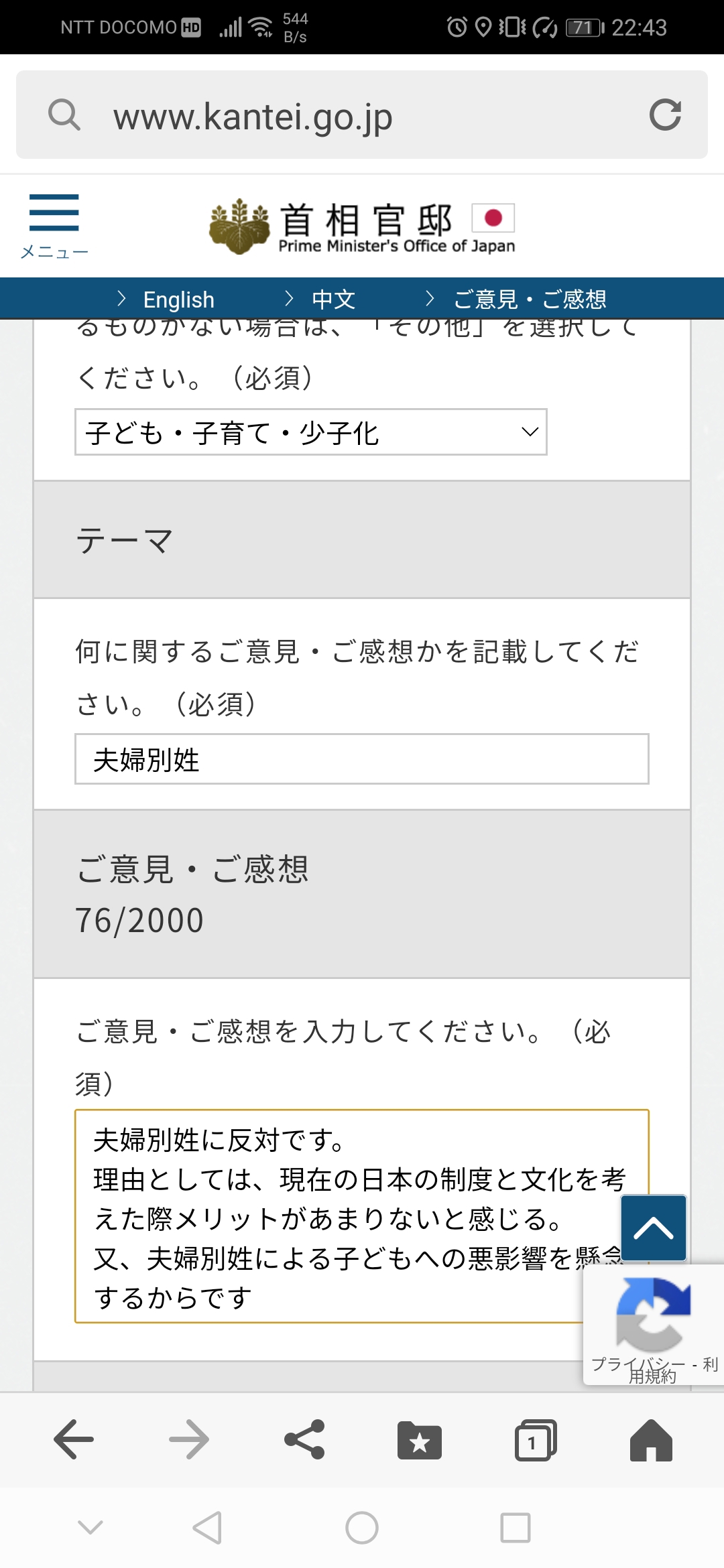This screenshot has width=724, height=1568.
Task: Open the reCAPTCHA privacy badge
Action: (x=654, y=1325)
